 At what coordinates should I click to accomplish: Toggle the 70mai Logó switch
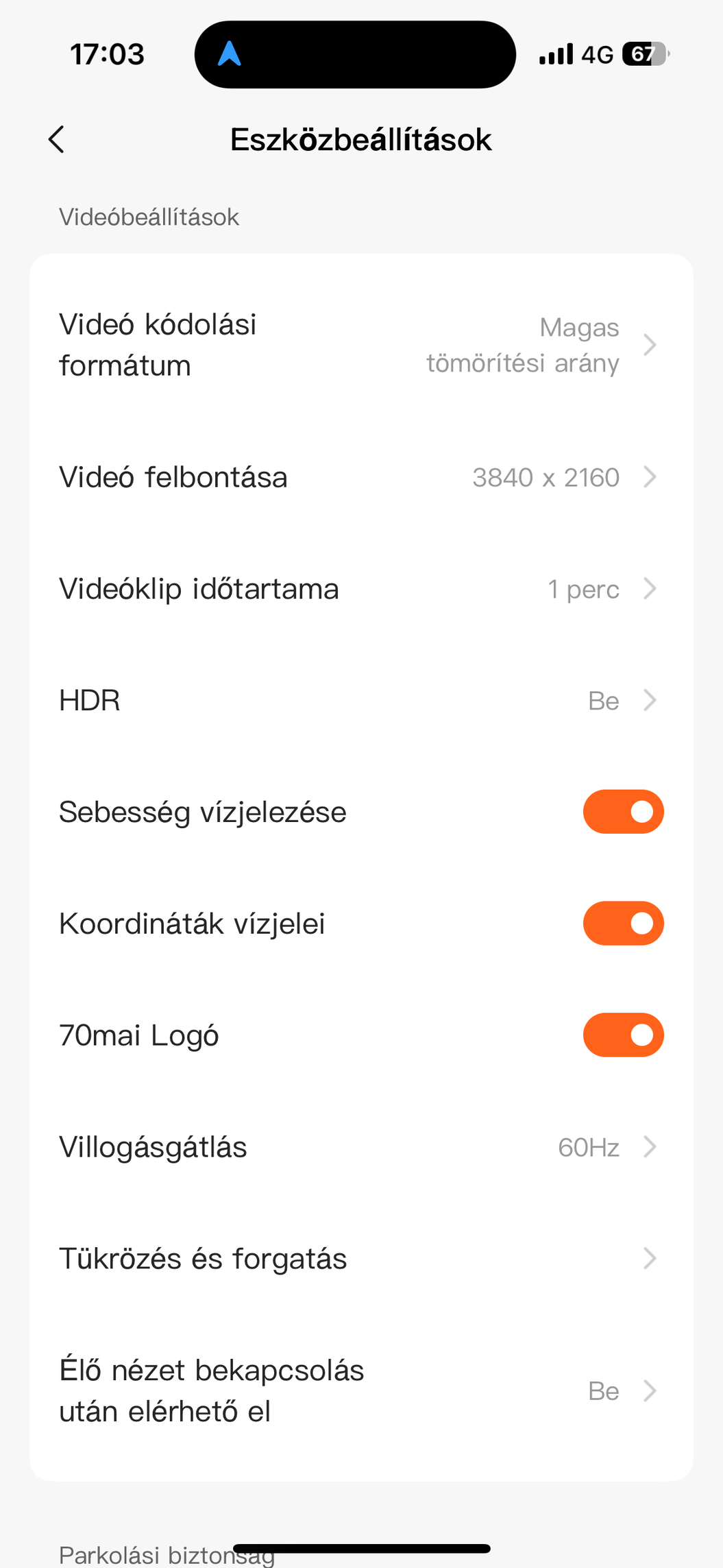(623, 1035)
